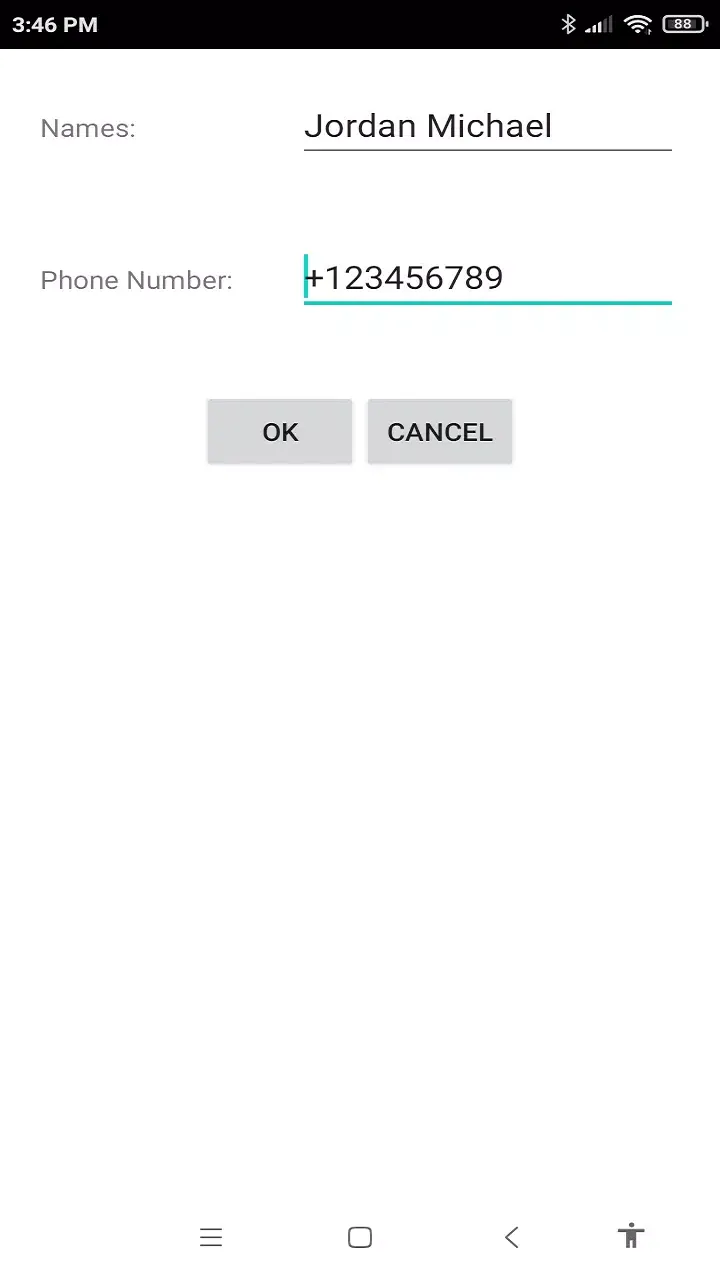Tap the Phone Number input field
The width and height of the screenshot is (720, 1280).
point(487,279)
